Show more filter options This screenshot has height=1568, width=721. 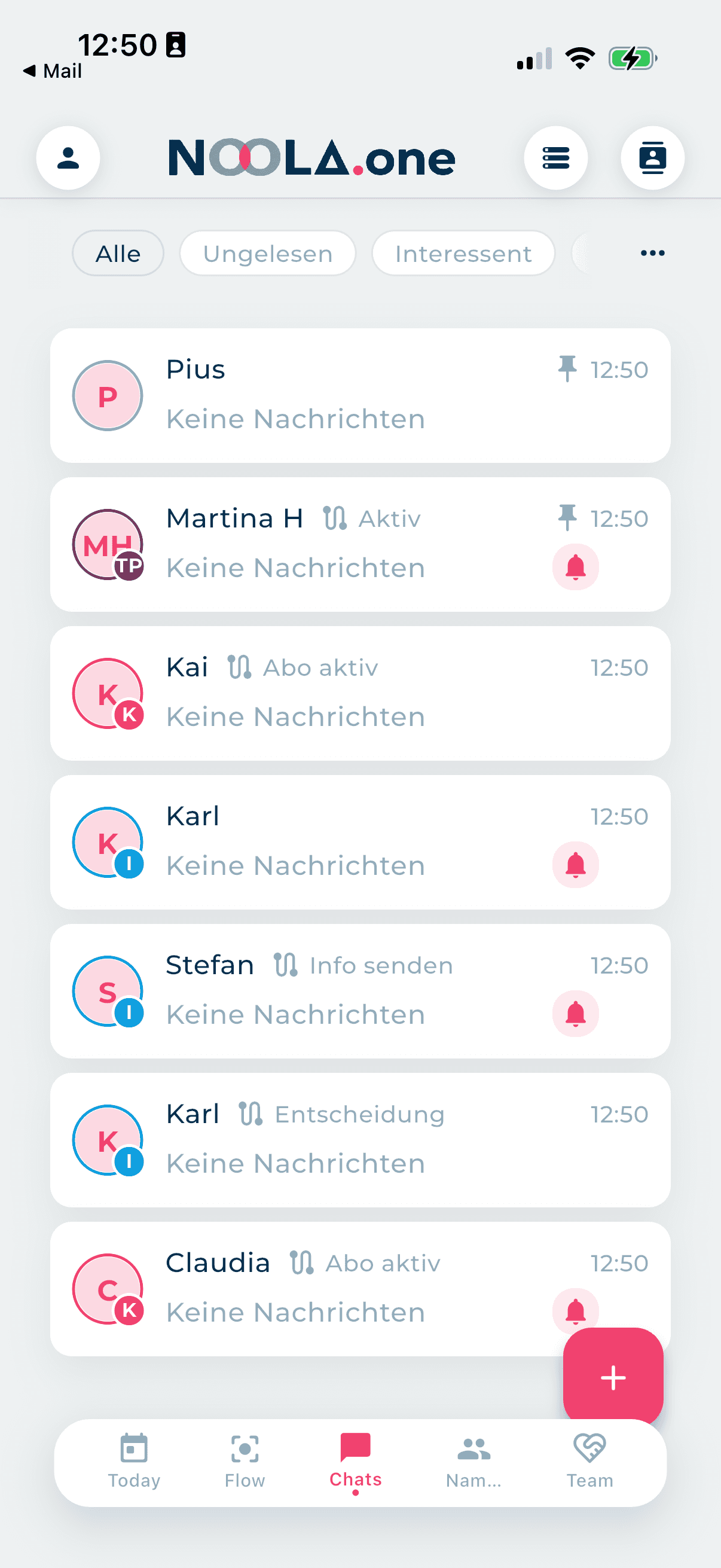pos(652,253)
